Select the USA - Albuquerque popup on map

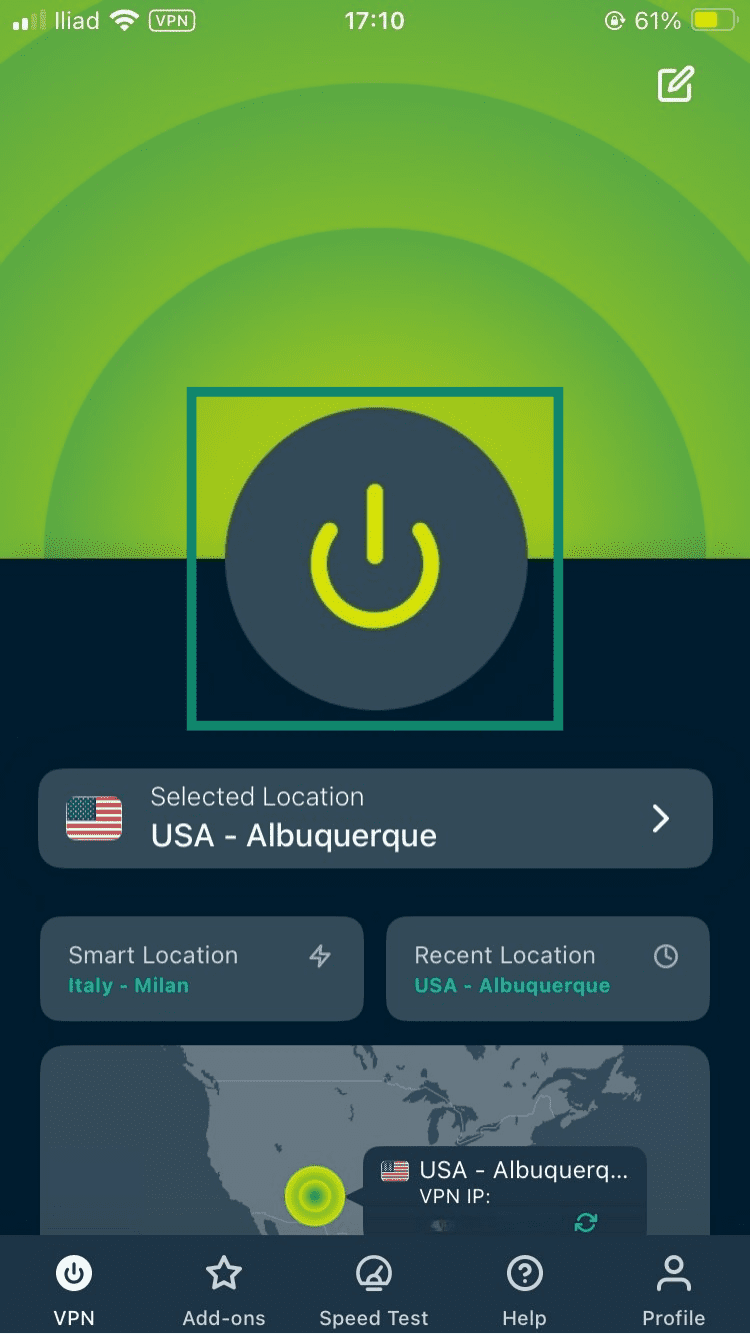[505, 1170]
